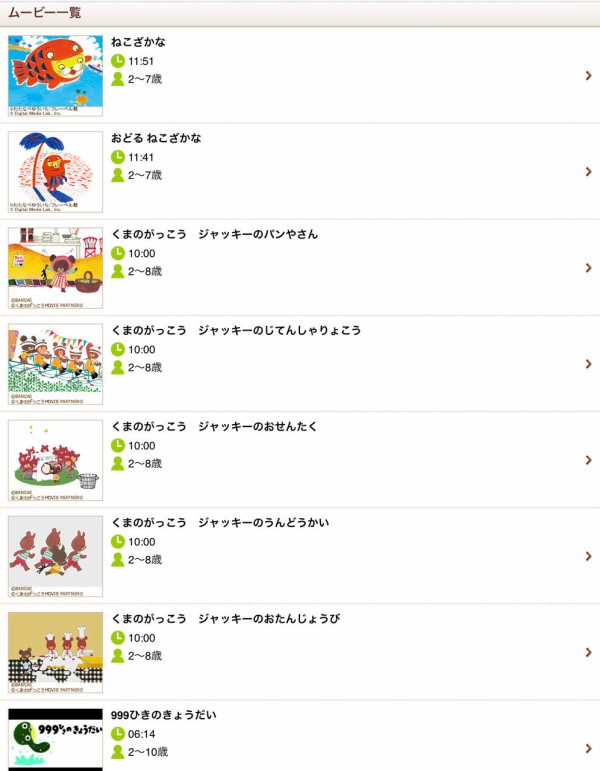This screenshot has width=600, height=771.
Task: Open the ねこざかな movie
Action: (x=300, y=75)
